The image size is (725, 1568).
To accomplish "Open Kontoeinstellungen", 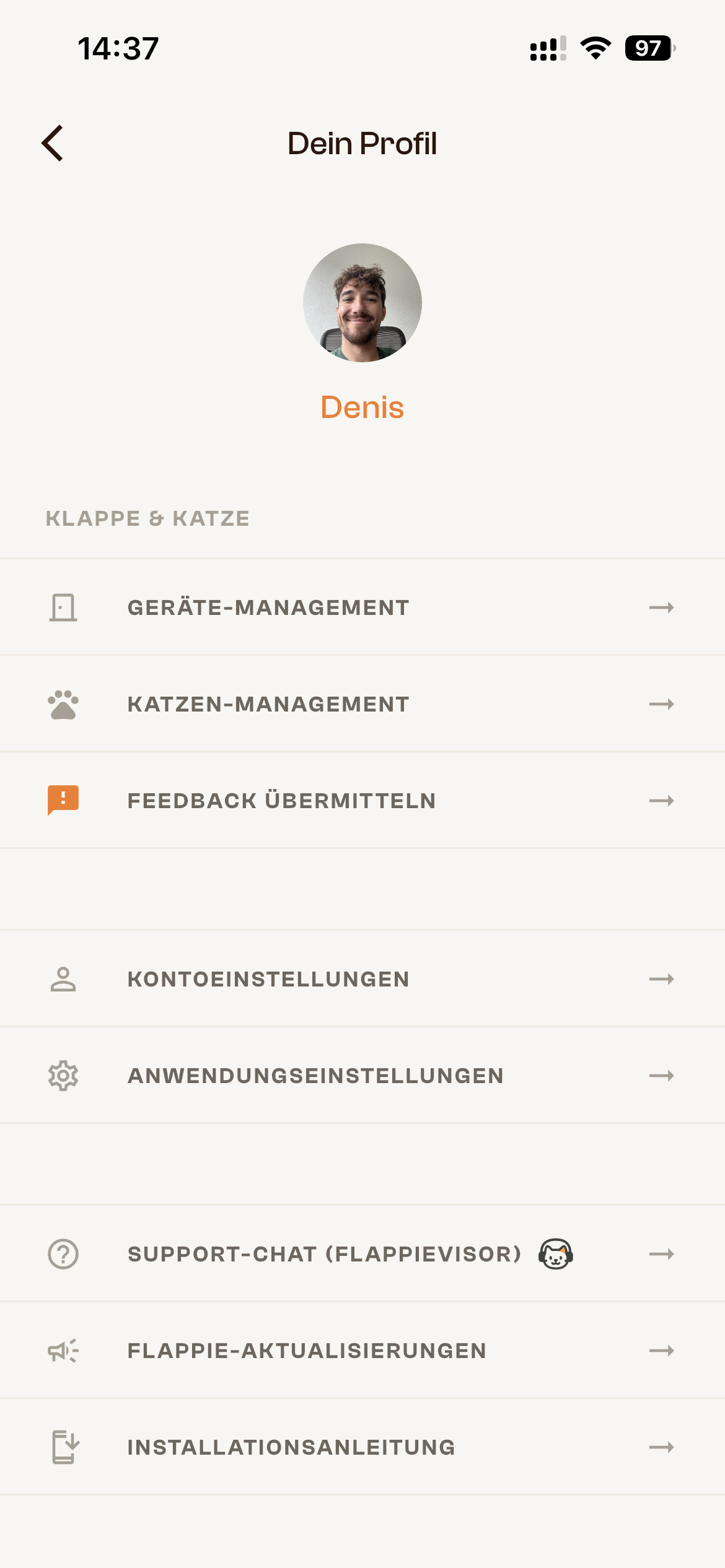I will coord(362,979).
